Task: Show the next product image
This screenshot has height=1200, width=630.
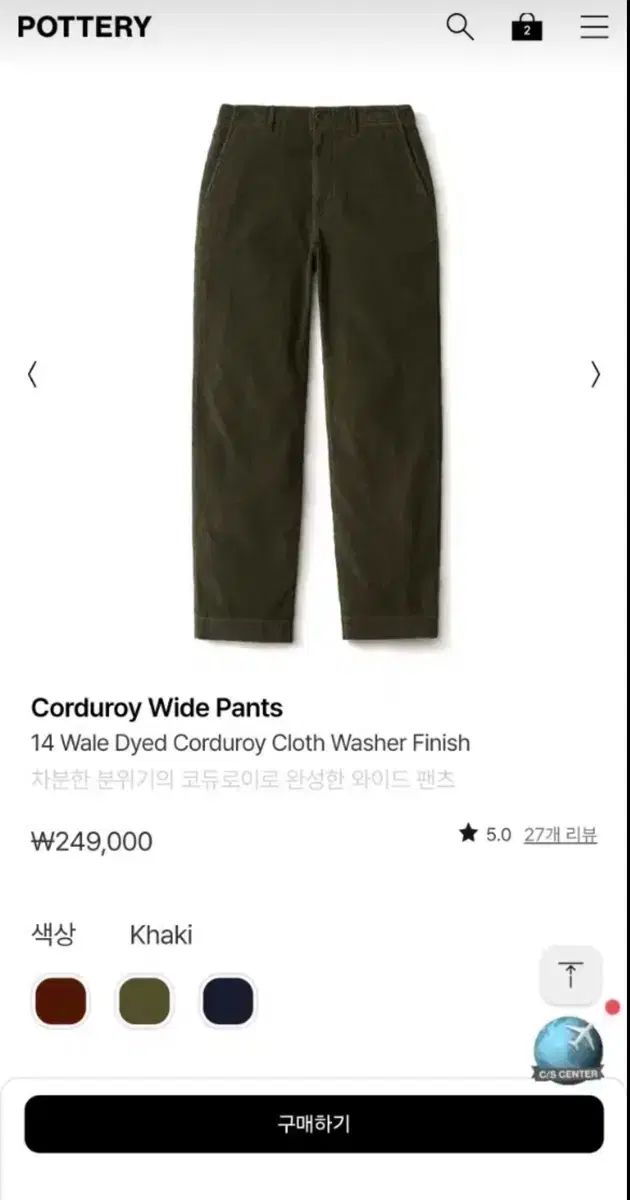Action: coord(596,374)
